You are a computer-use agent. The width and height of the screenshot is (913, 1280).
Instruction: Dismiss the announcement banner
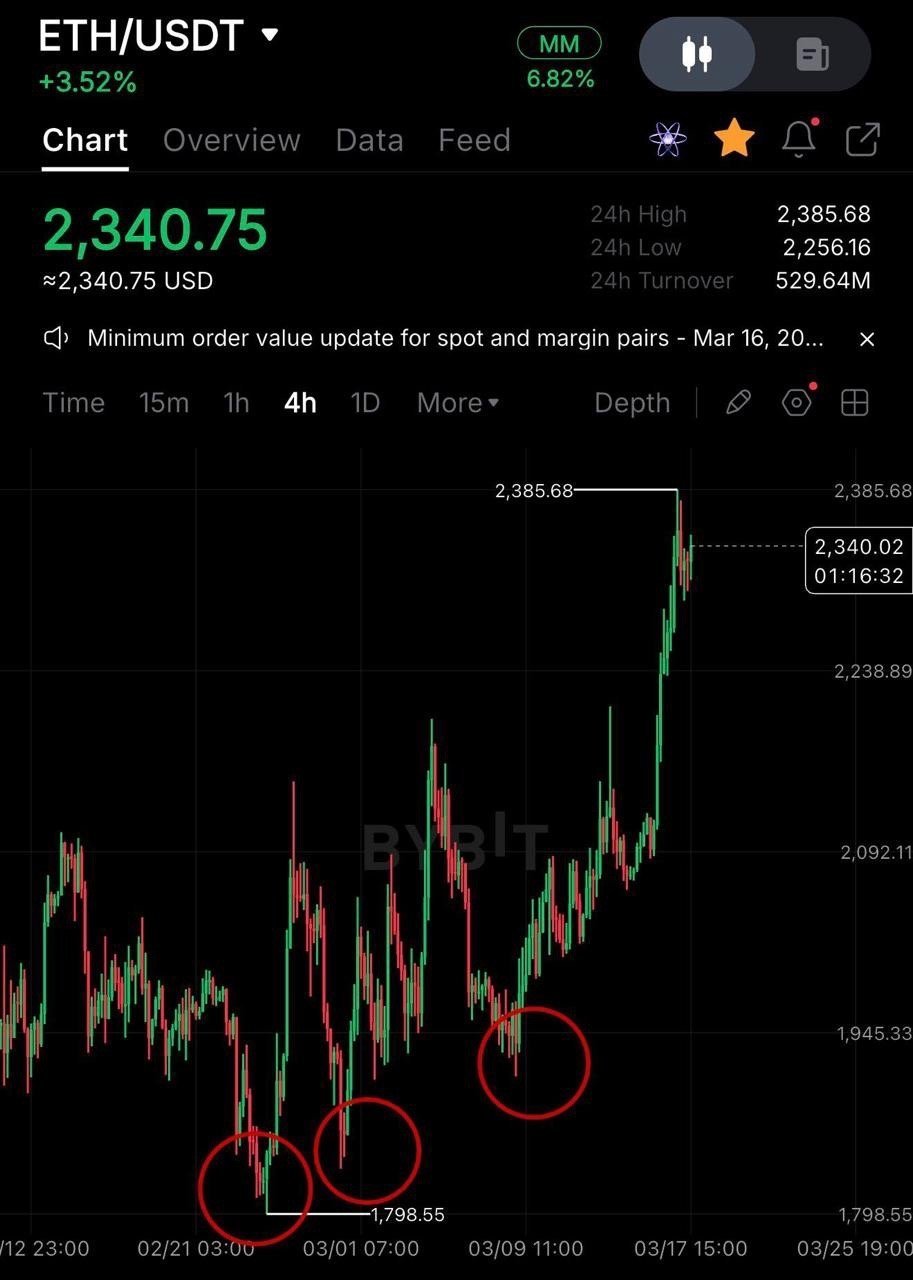[867, 339]
